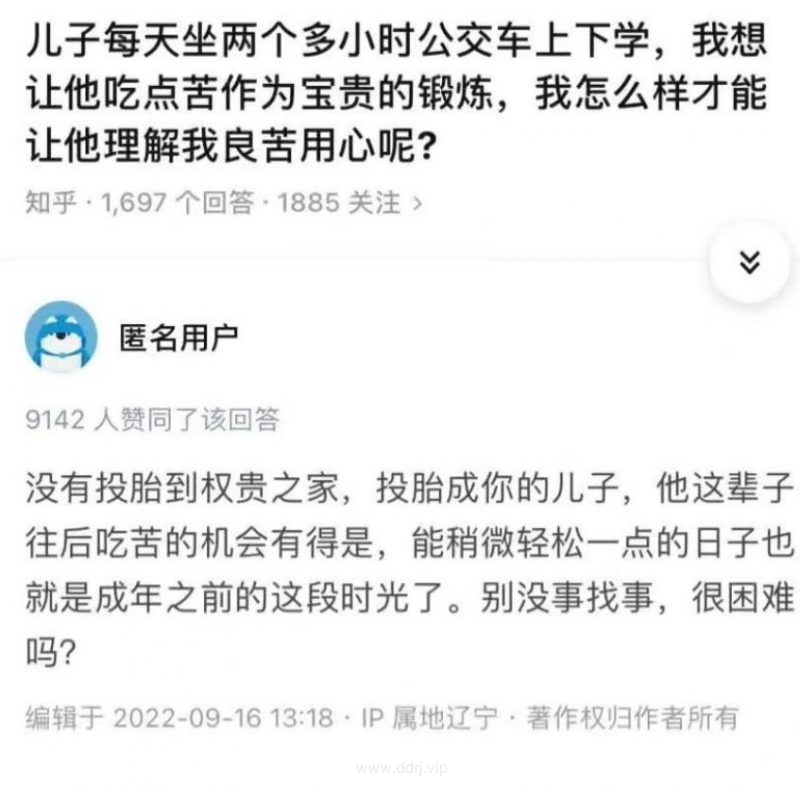
Task: Open the 匿名用户 author avatar
Action: click(61, 336)
